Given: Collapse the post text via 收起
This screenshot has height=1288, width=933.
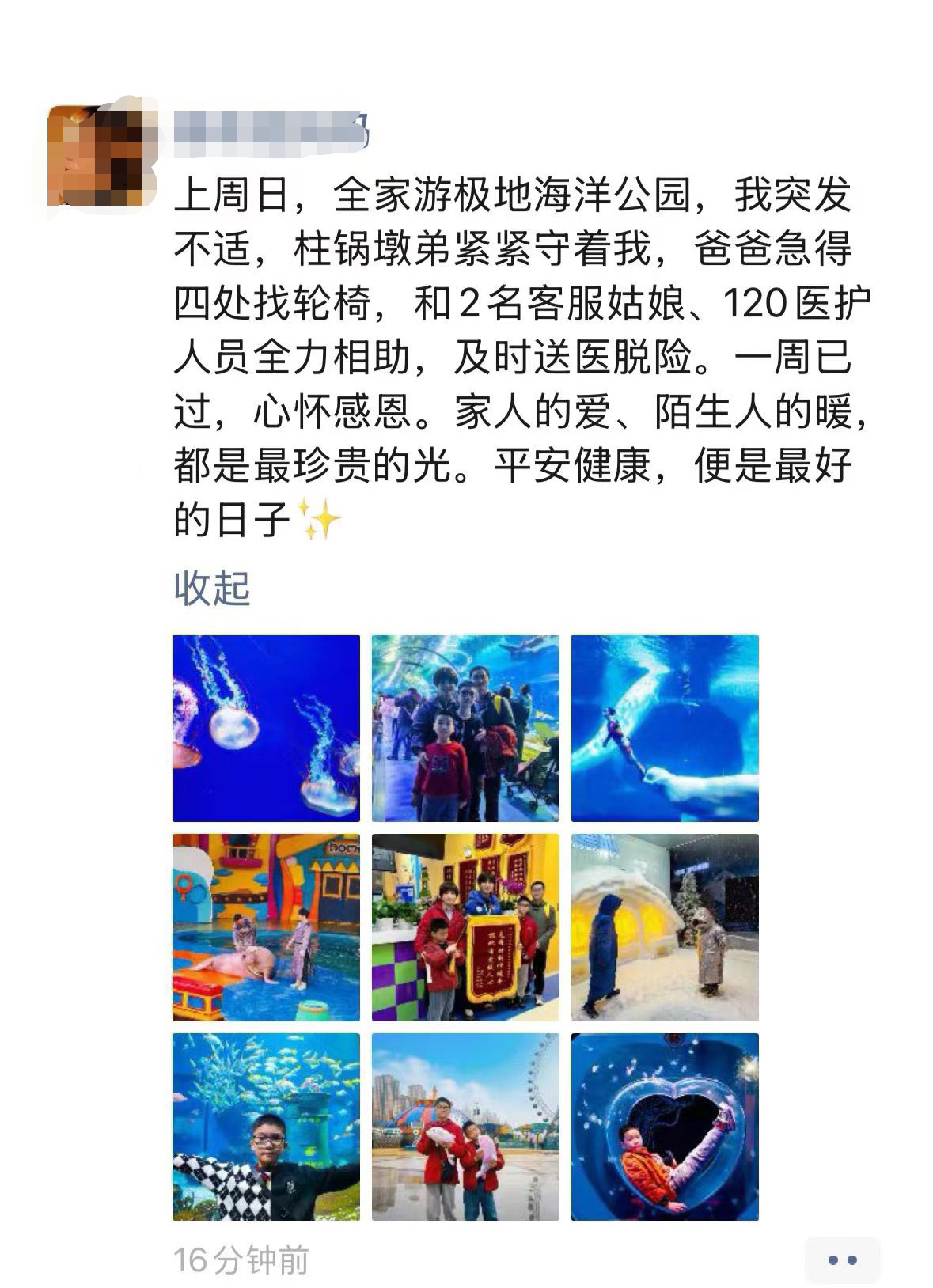Looking at the screenshot, I should 211,589.
